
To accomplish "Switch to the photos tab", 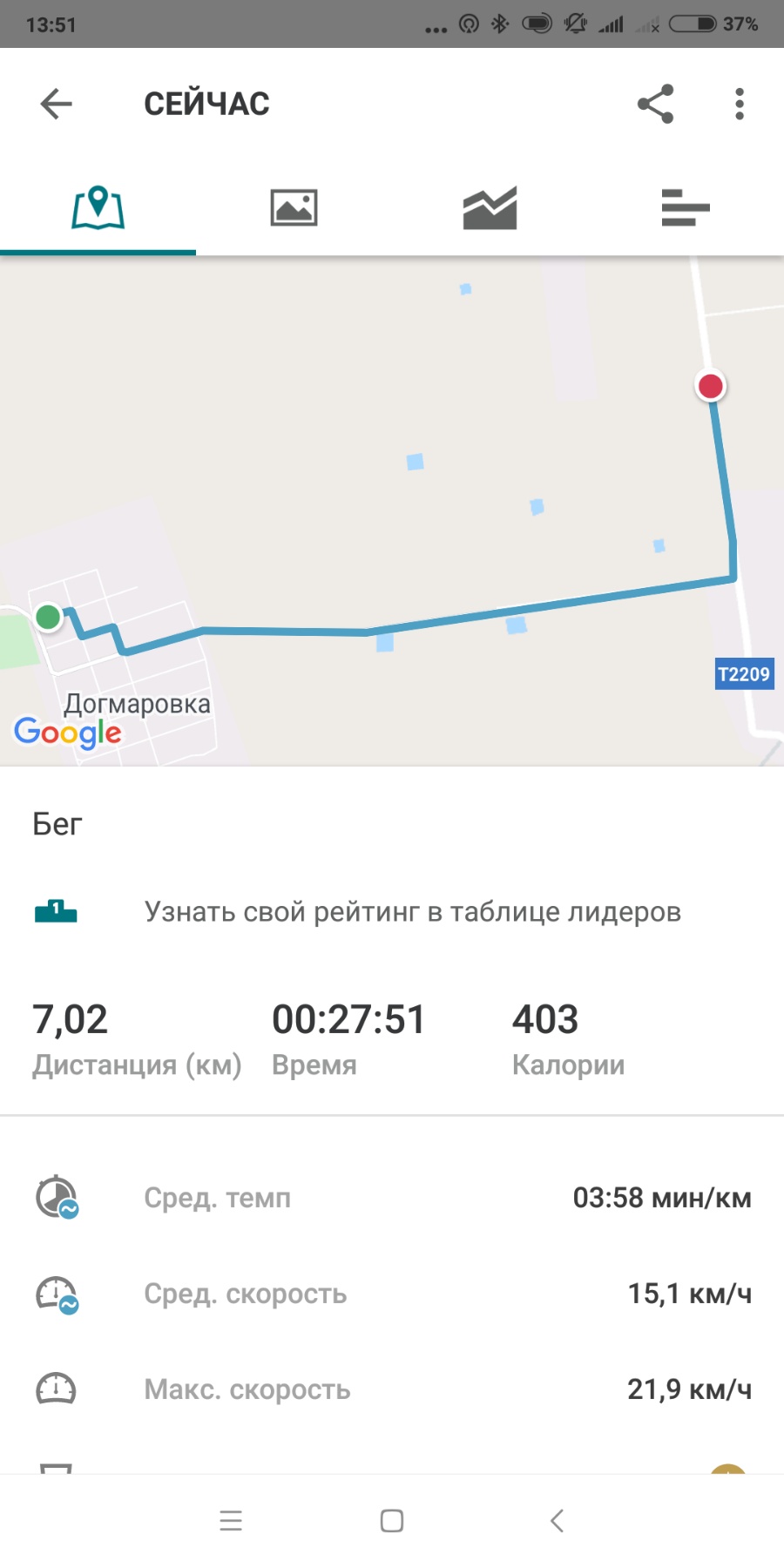I will tap(294, 209).
